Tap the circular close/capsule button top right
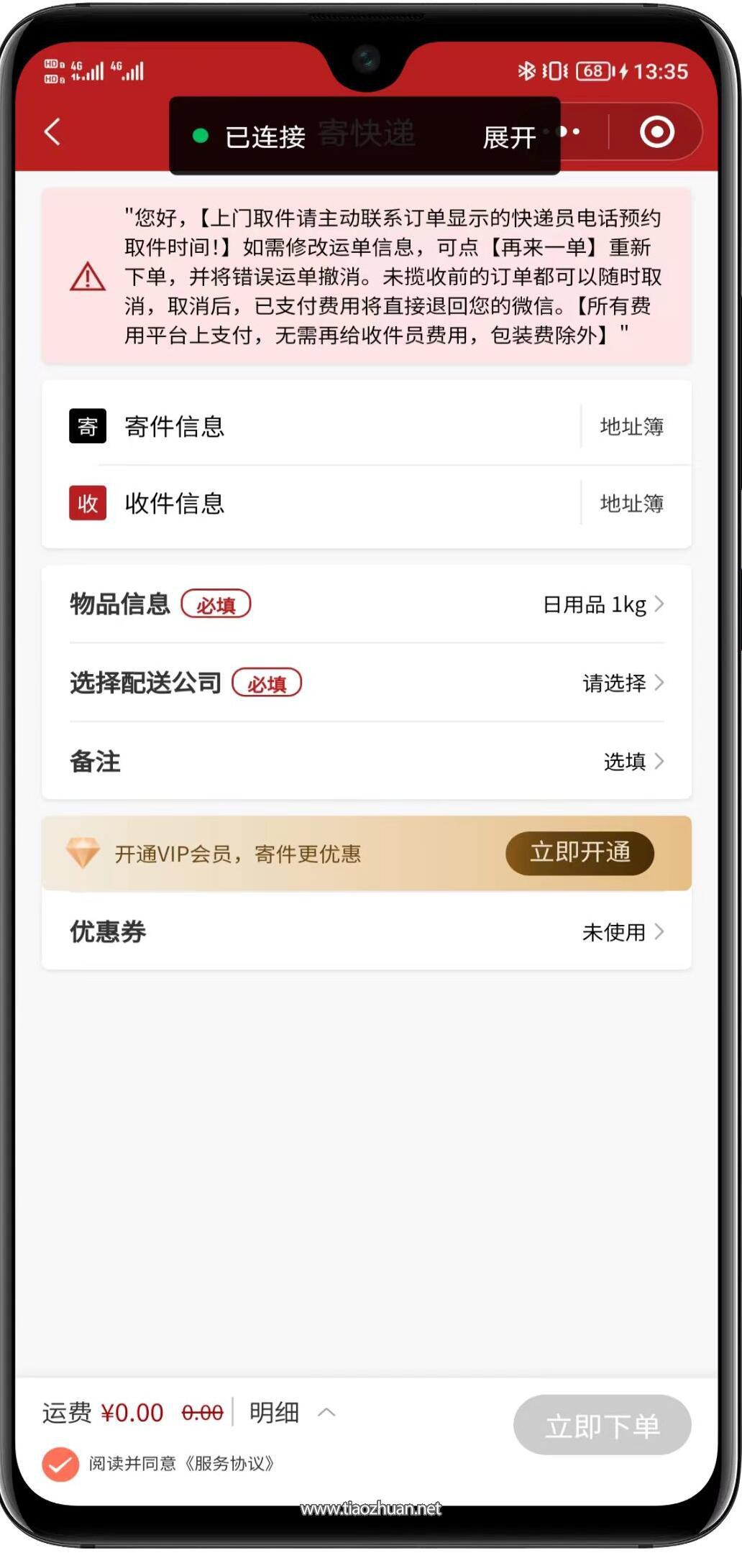The image size is (742, 1568). tap(655, 133)
